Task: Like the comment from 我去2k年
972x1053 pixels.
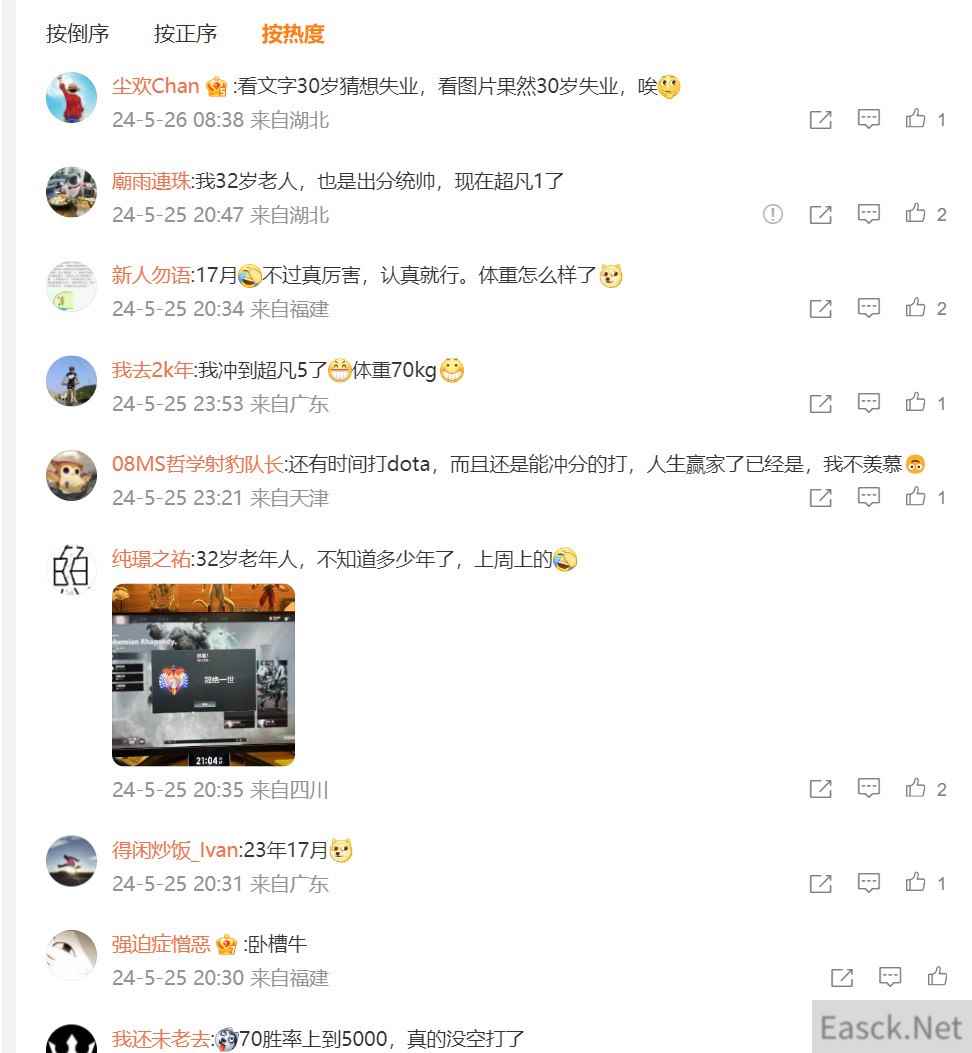Action: pyautogui.click(x=915, y=403)
